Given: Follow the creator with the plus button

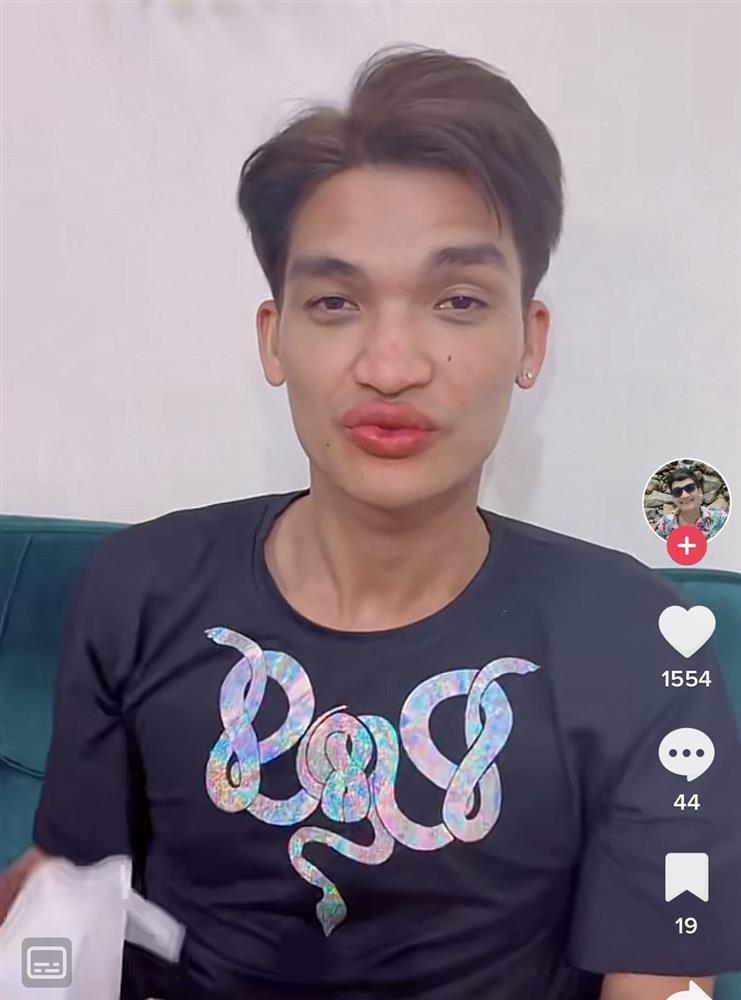Looking at the screenshot, I should pyautogui.click(x=686, y=546).
